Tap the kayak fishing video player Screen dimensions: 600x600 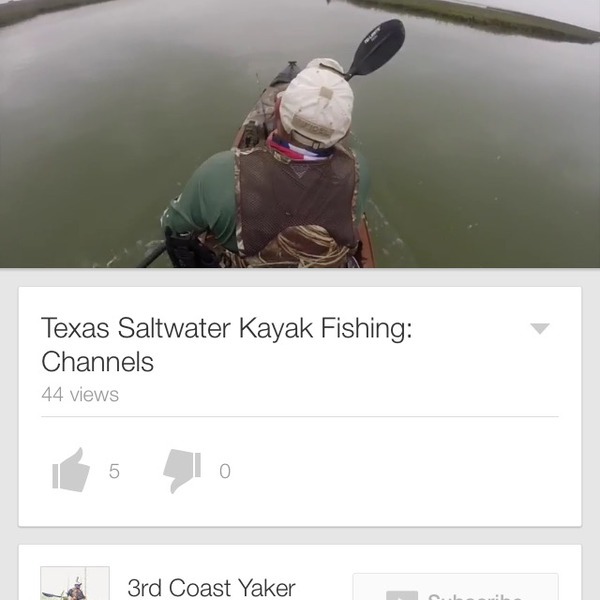pyautogui.click(x=300, y=134)
